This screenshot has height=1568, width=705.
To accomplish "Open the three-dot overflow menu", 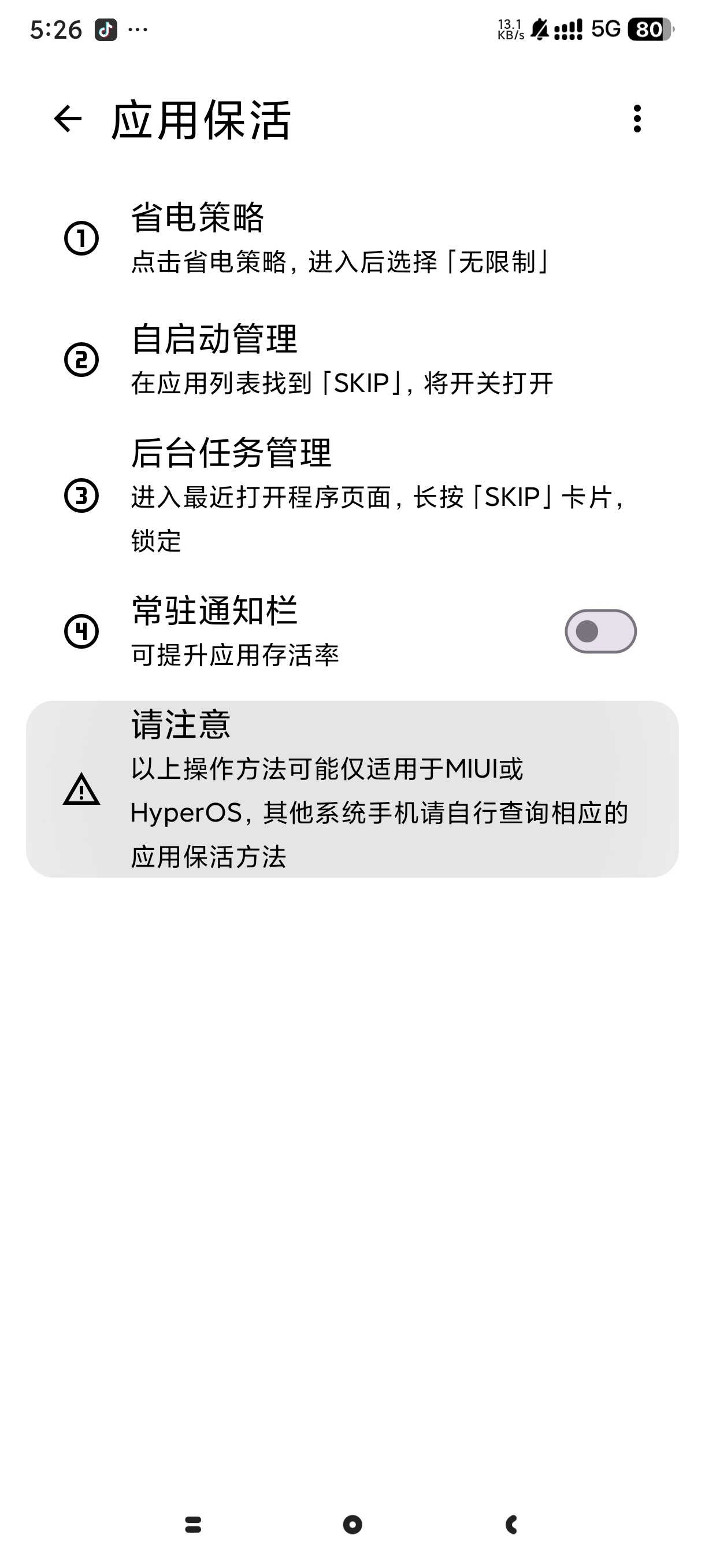I will 637,119.
